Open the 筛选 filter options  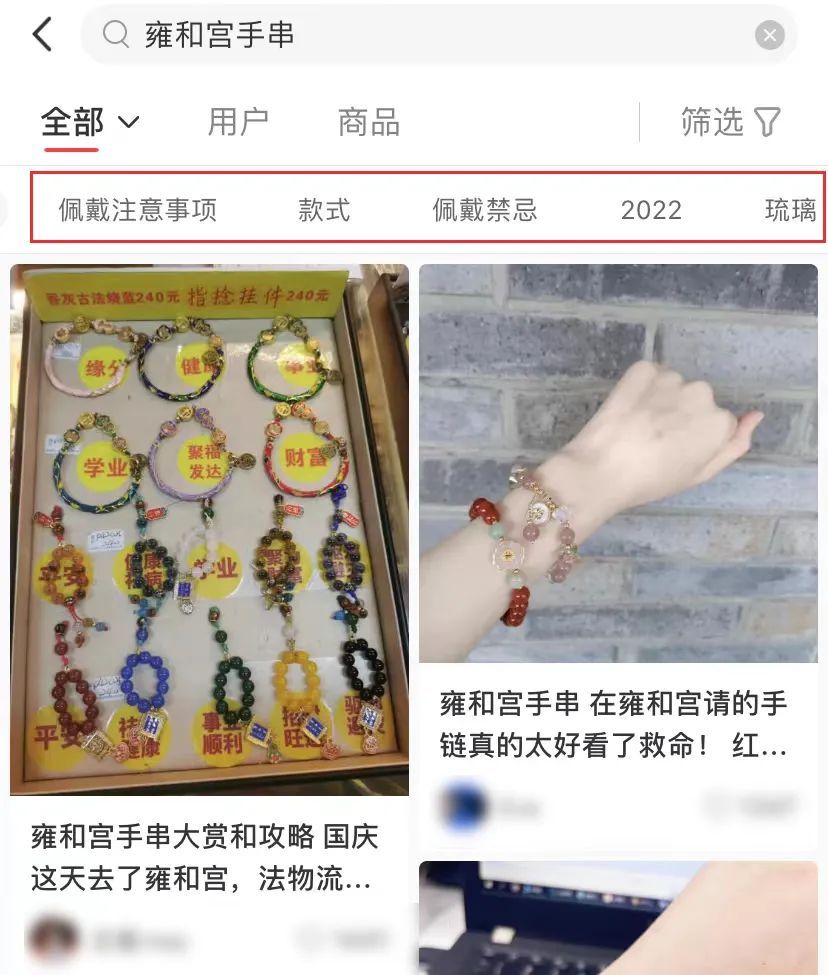tap(730, 123)
